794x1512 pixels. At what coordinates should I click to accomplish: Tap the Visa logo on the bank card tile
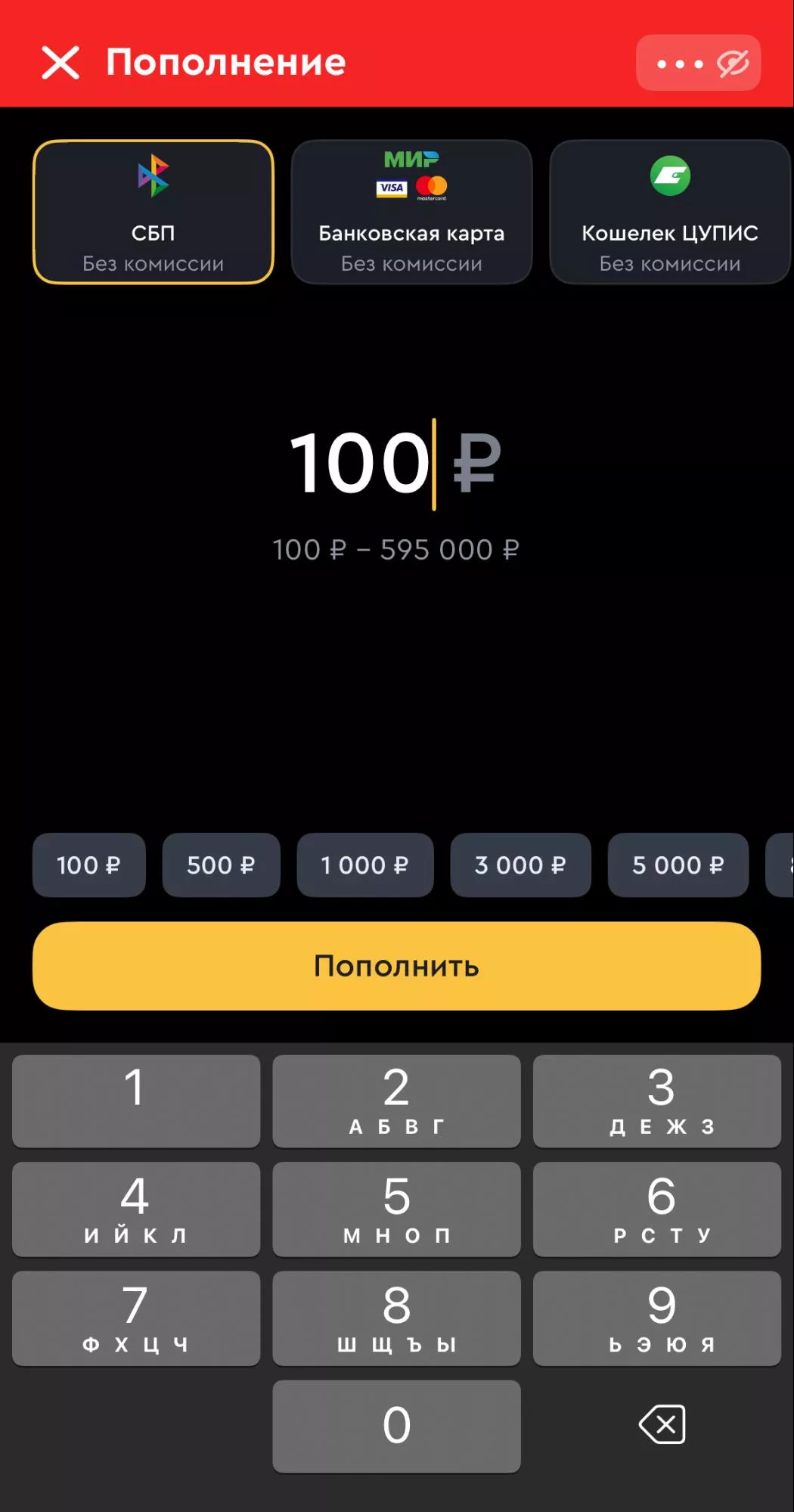pos(390,188)
